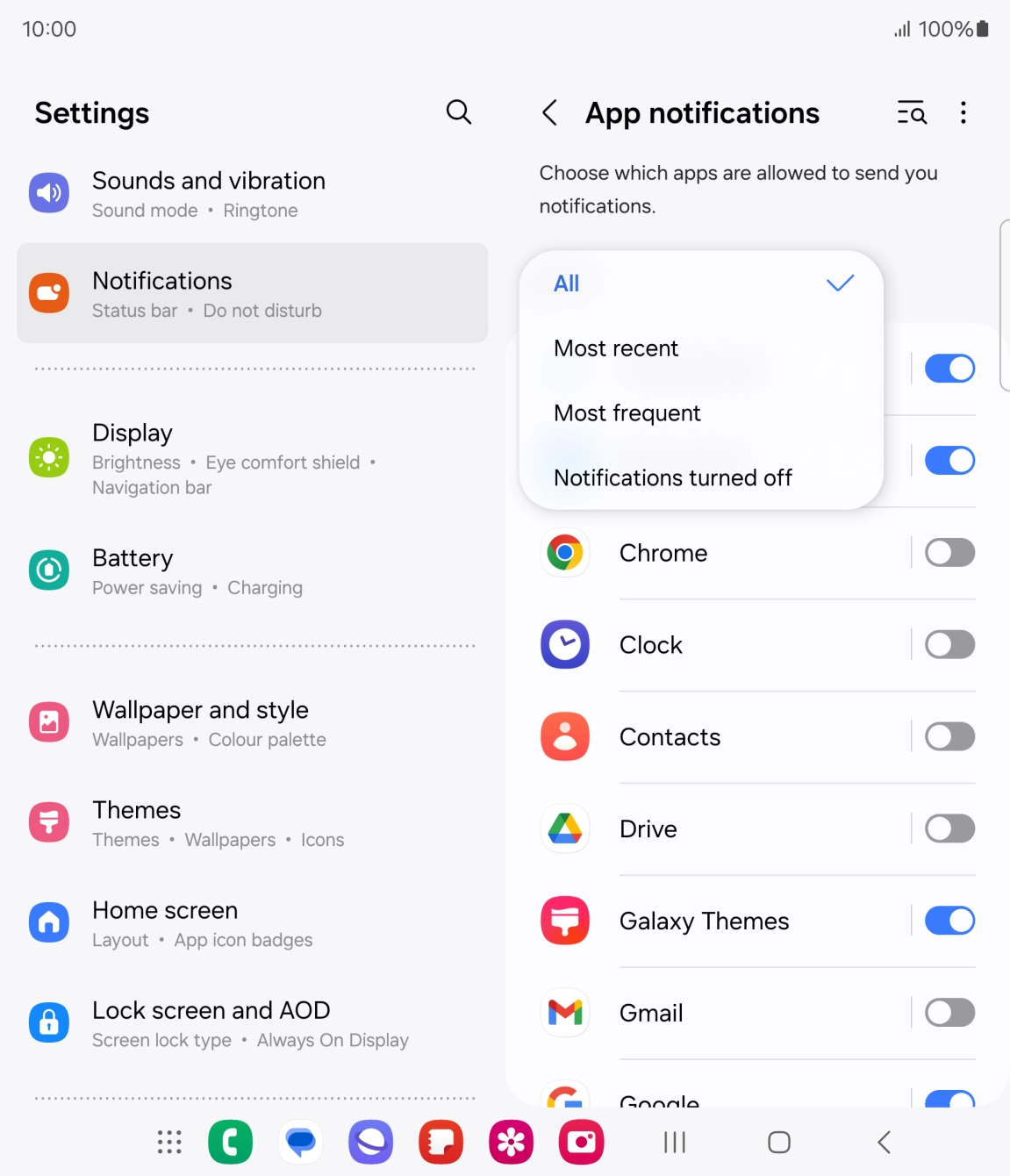
Task: Tap the back arrow in App notifications
Action: point(548,112)
